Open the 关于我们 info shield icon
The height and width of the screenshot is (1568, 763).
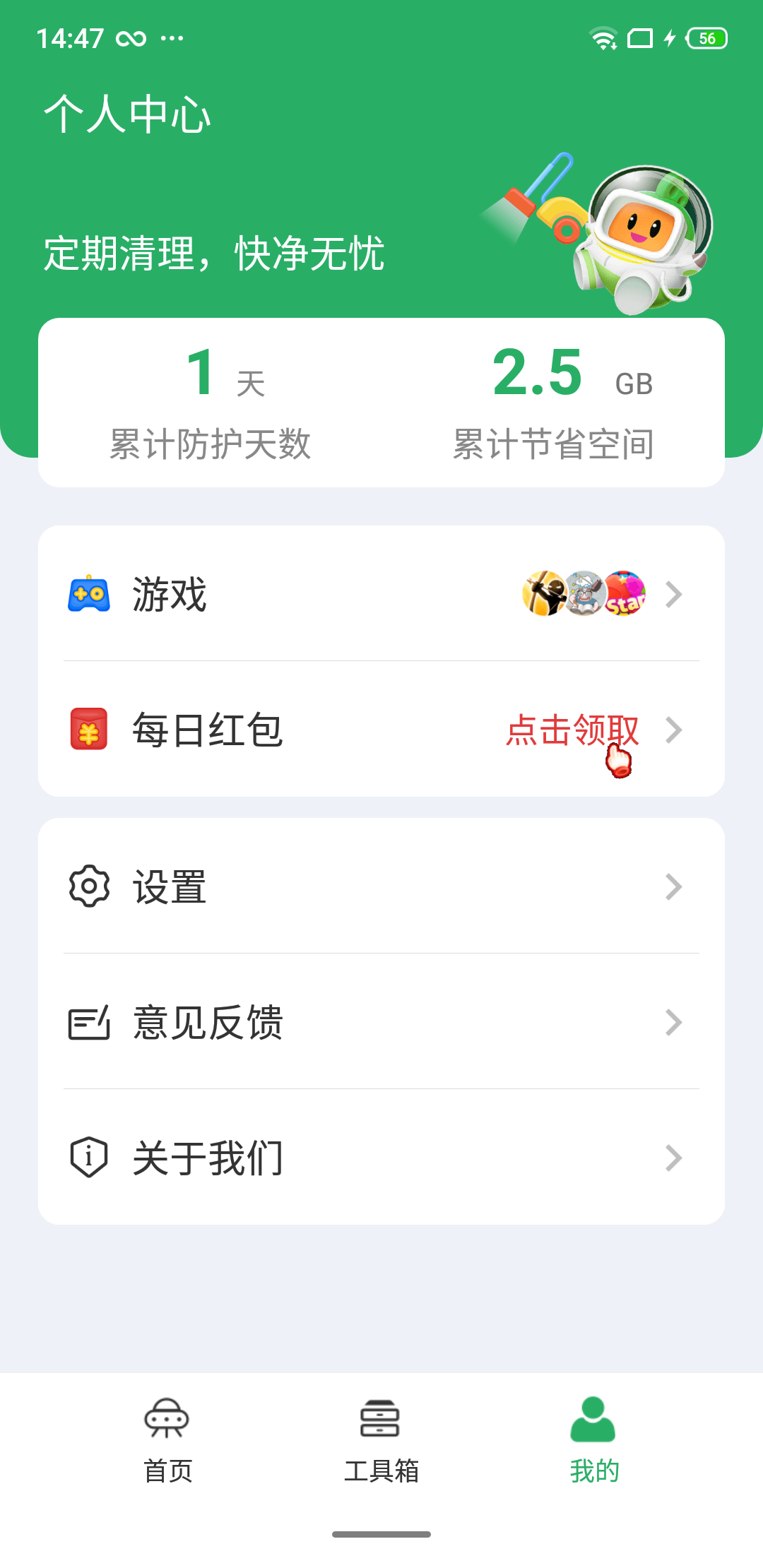pyautogui.click(x=89, y=1156)
